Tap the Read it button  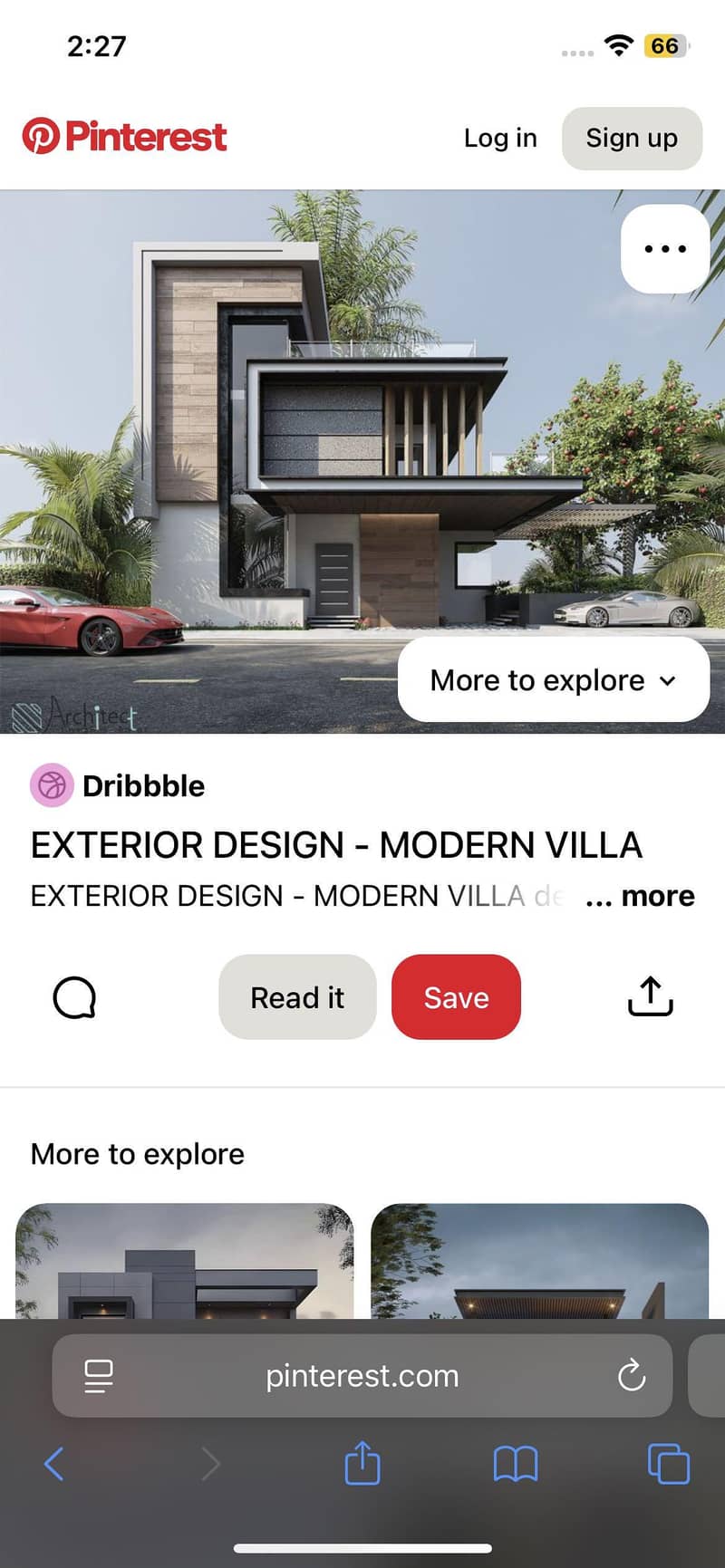[x=297, y=997]
